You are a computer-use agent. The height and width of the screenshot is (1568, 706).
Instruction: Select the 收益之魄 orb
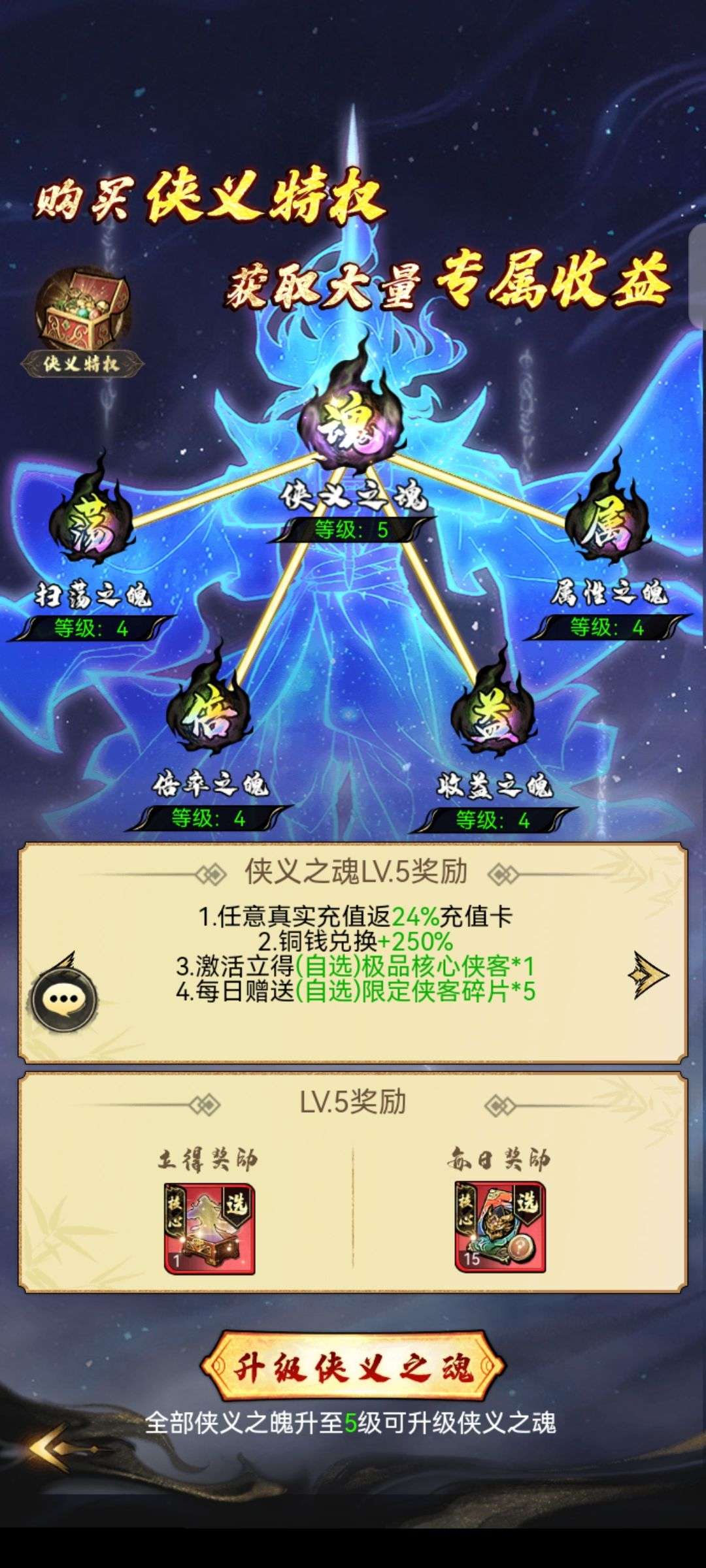coord(494,713)
